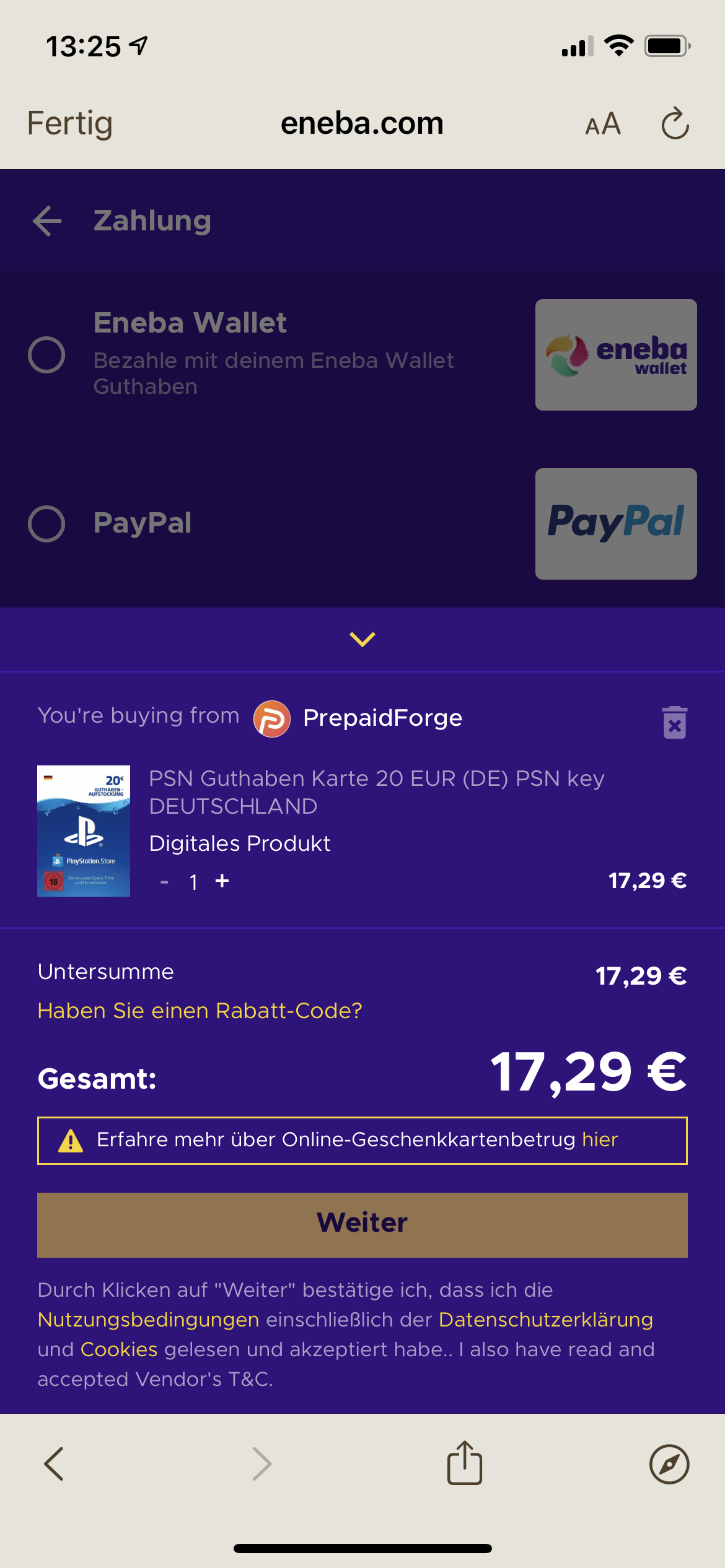725x1568 pixels.
Task: Reload the eneba.com page
Action: (x=675, y=123)
